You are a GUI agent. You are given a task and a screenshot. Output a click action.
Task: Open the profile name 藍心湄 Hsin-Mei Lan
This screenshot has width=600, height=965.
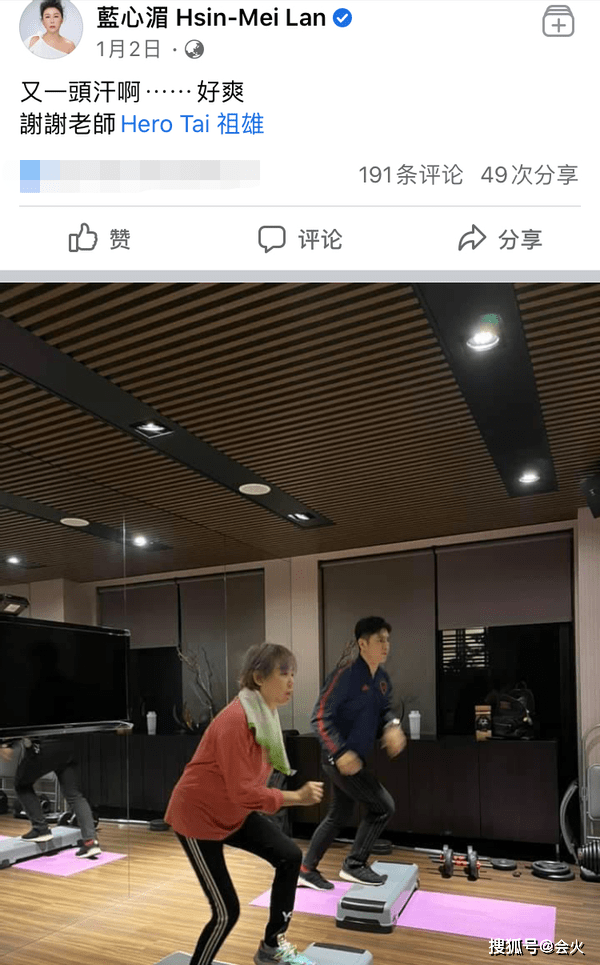point(212,18)
